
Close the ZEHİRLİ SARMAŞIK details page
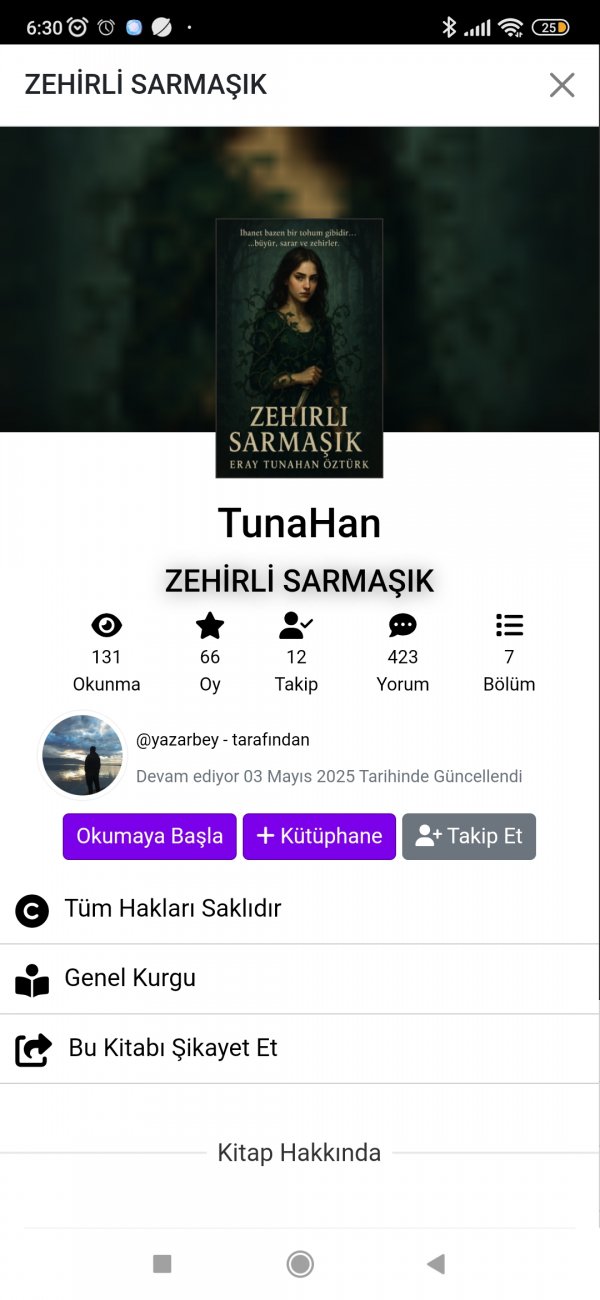pyautogui.click(x=562, y=85)
